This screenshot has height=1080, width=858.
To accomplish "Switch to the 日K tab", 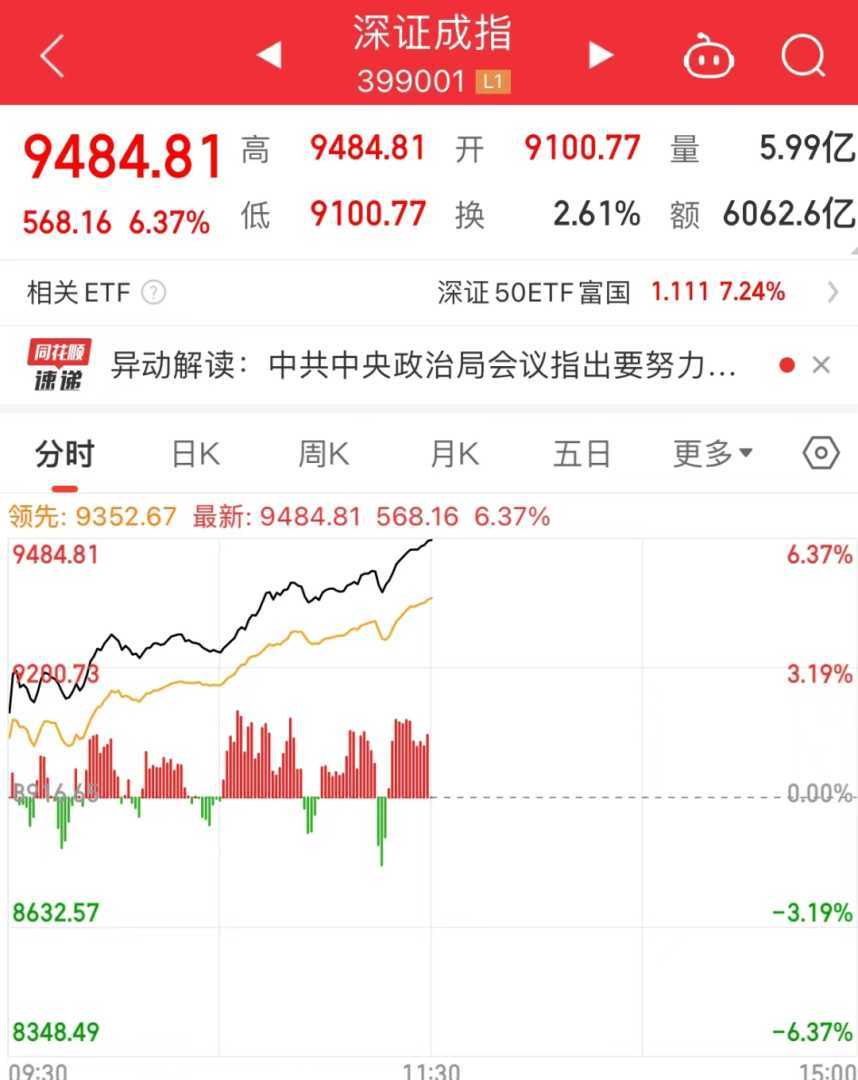I will click(x=195, y=454).
